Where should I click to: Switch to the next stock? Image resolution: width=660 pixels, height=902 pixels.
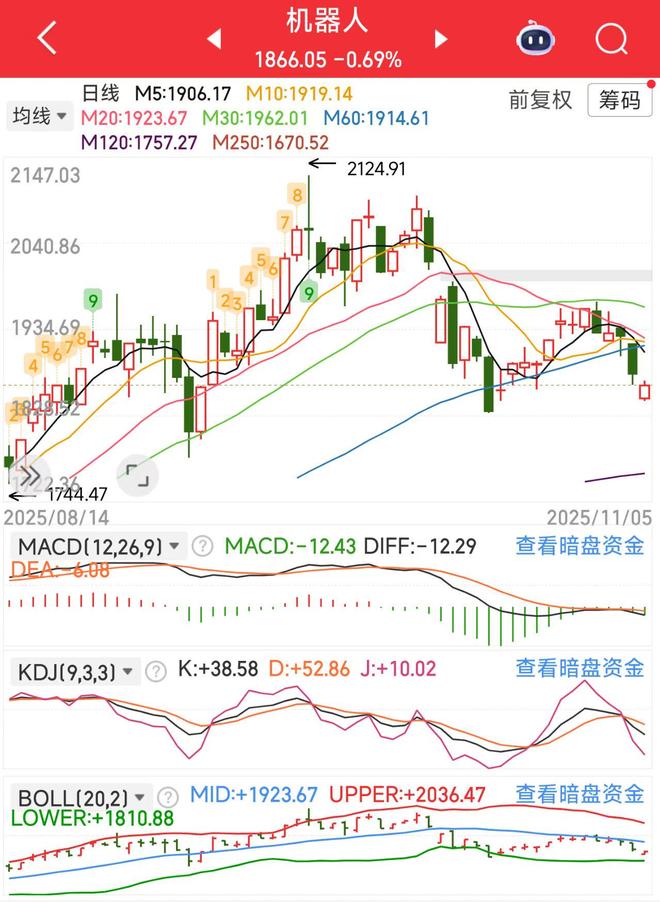(x=441, y=39)
